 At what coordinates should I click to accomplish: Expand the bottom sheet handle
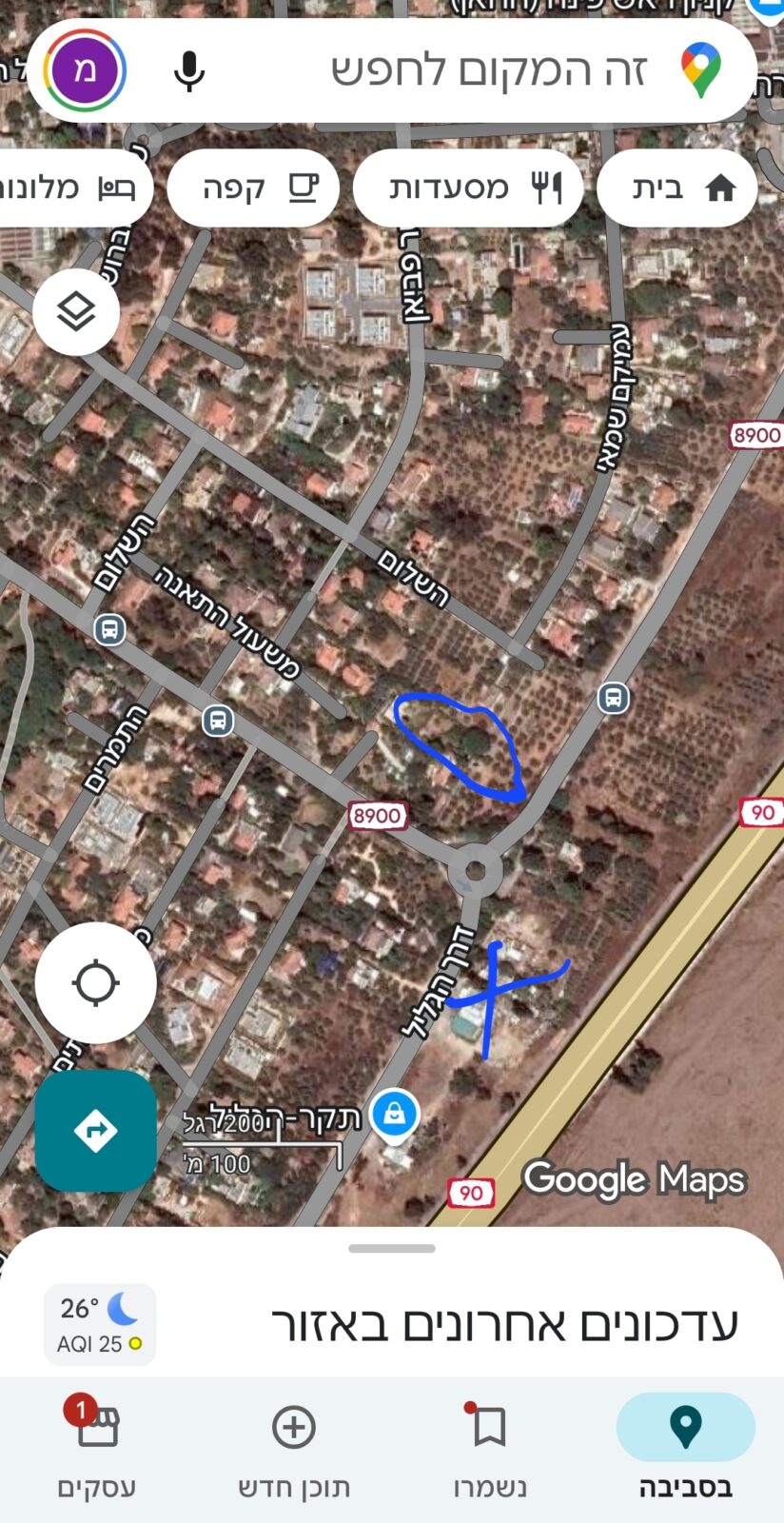(x=392, y=1248)
